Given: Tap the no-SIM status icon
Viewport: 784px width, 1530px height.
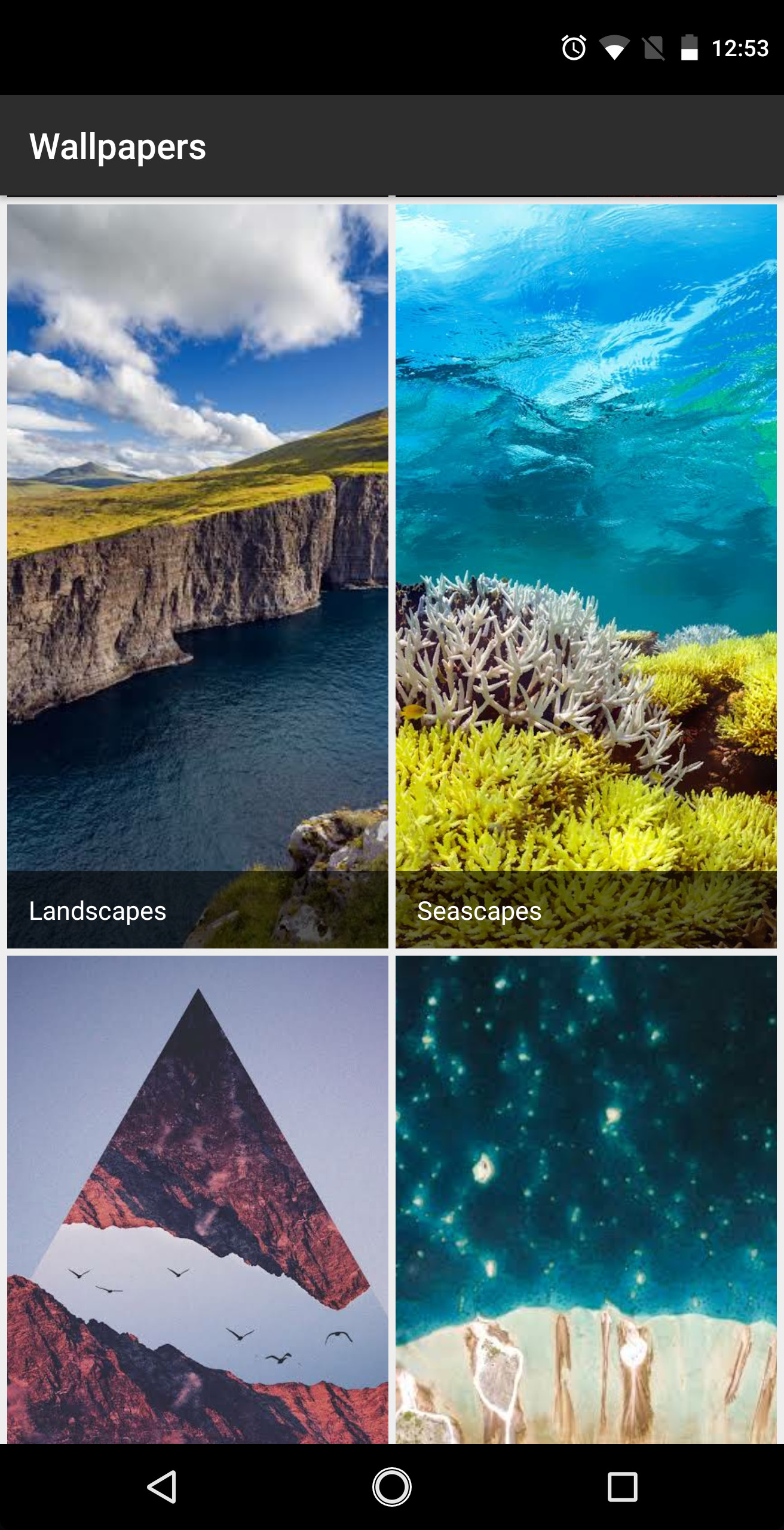Looking at the screenshot, I should coord(654,48).
